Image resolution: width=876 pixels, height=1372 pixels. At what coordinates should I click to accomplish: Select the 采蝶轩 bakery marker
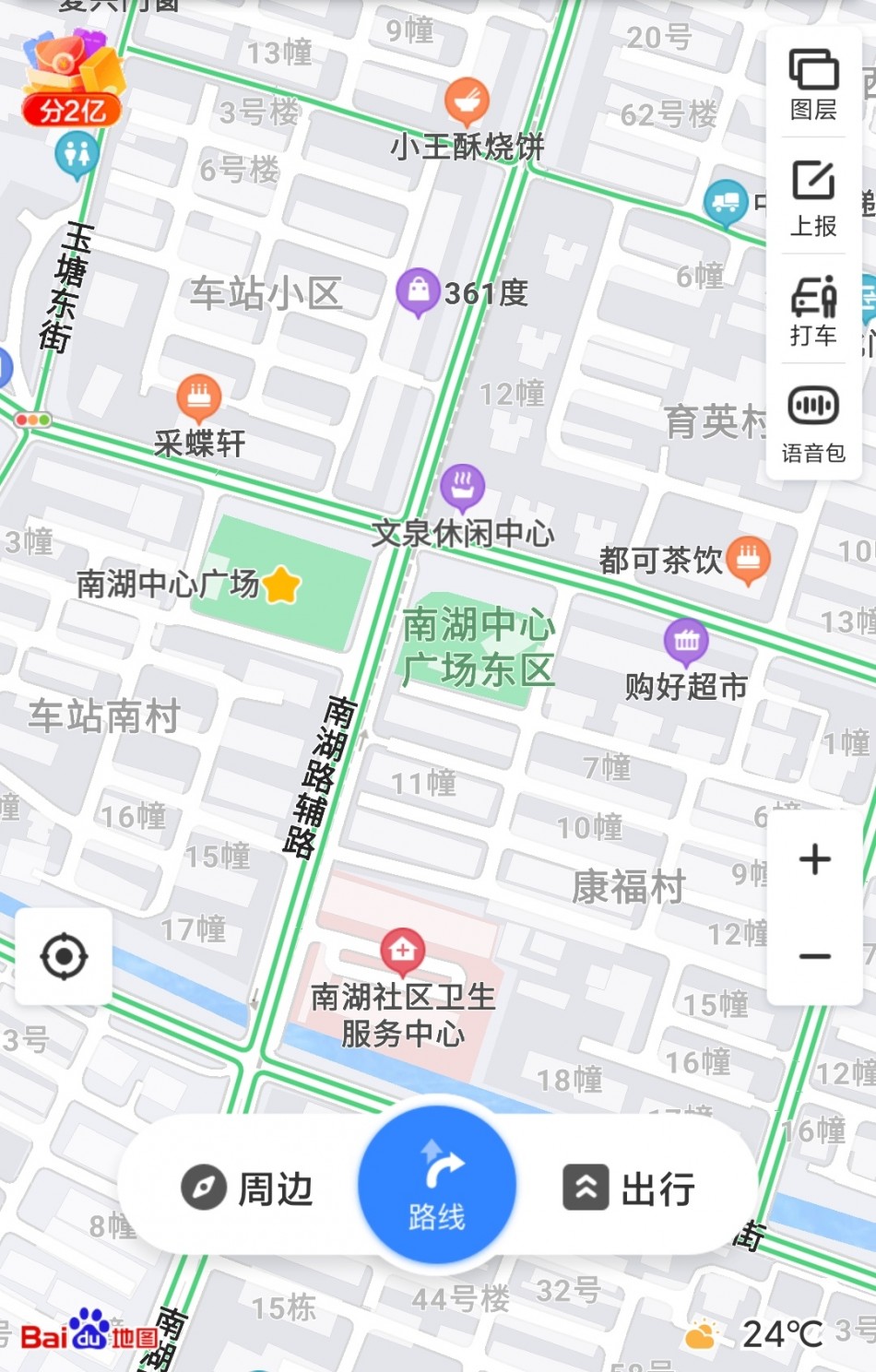(x=198, y=397)
